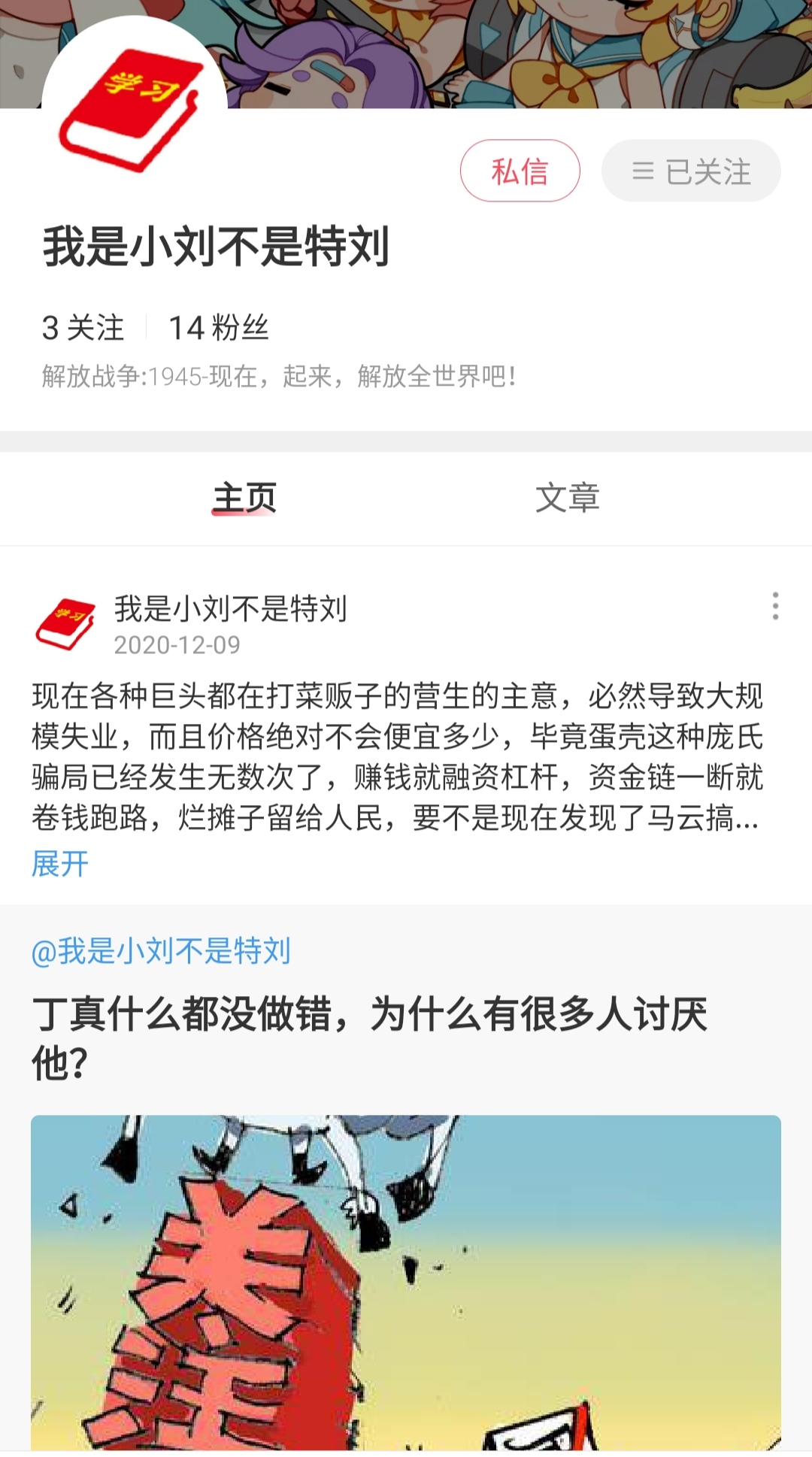Open the 丁真 article image card
The image size is (812, 1457).
pyautogui.click(x=406, y=1282)
